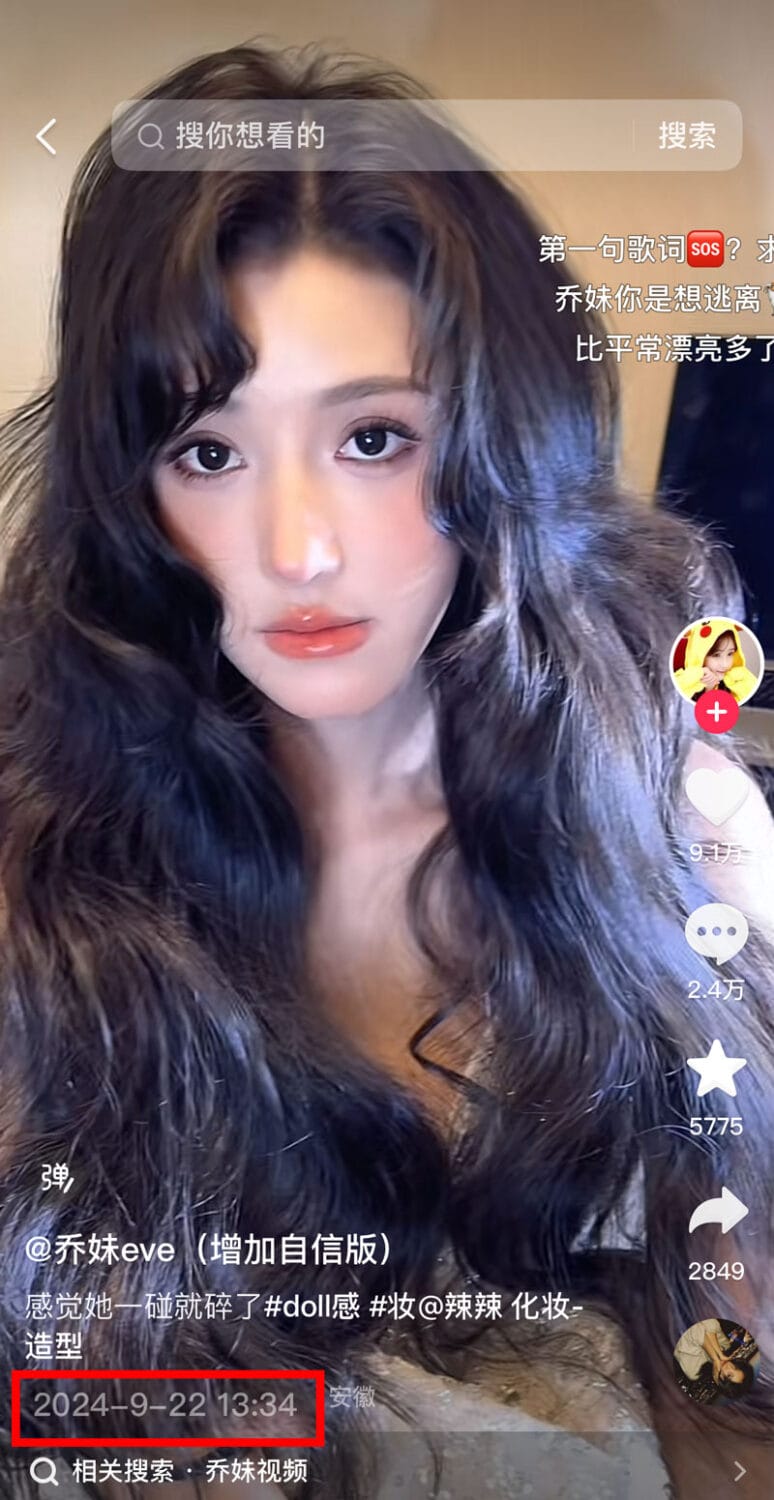This screenshot has height=1500, width=774.
Task: Like this video with the heart
Action: (716, 798)
